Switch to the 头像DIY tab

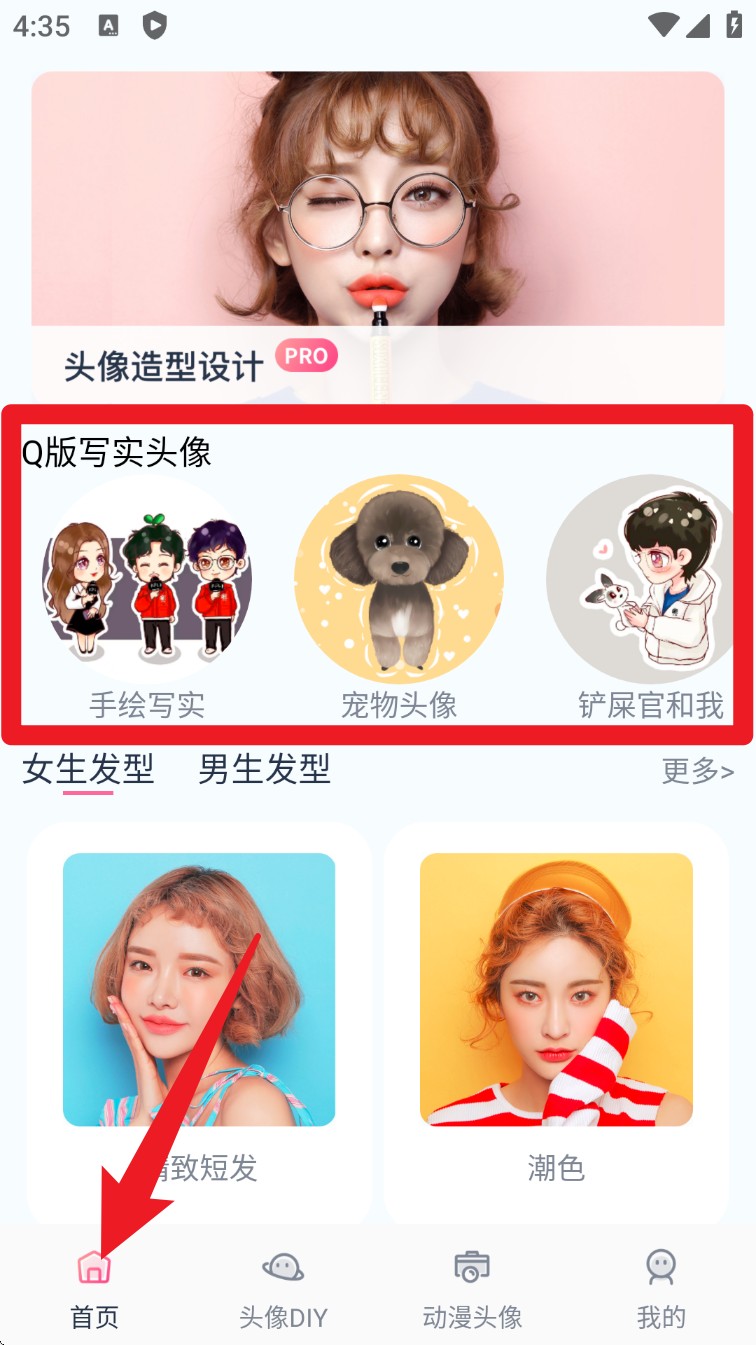coord(283,1290)
